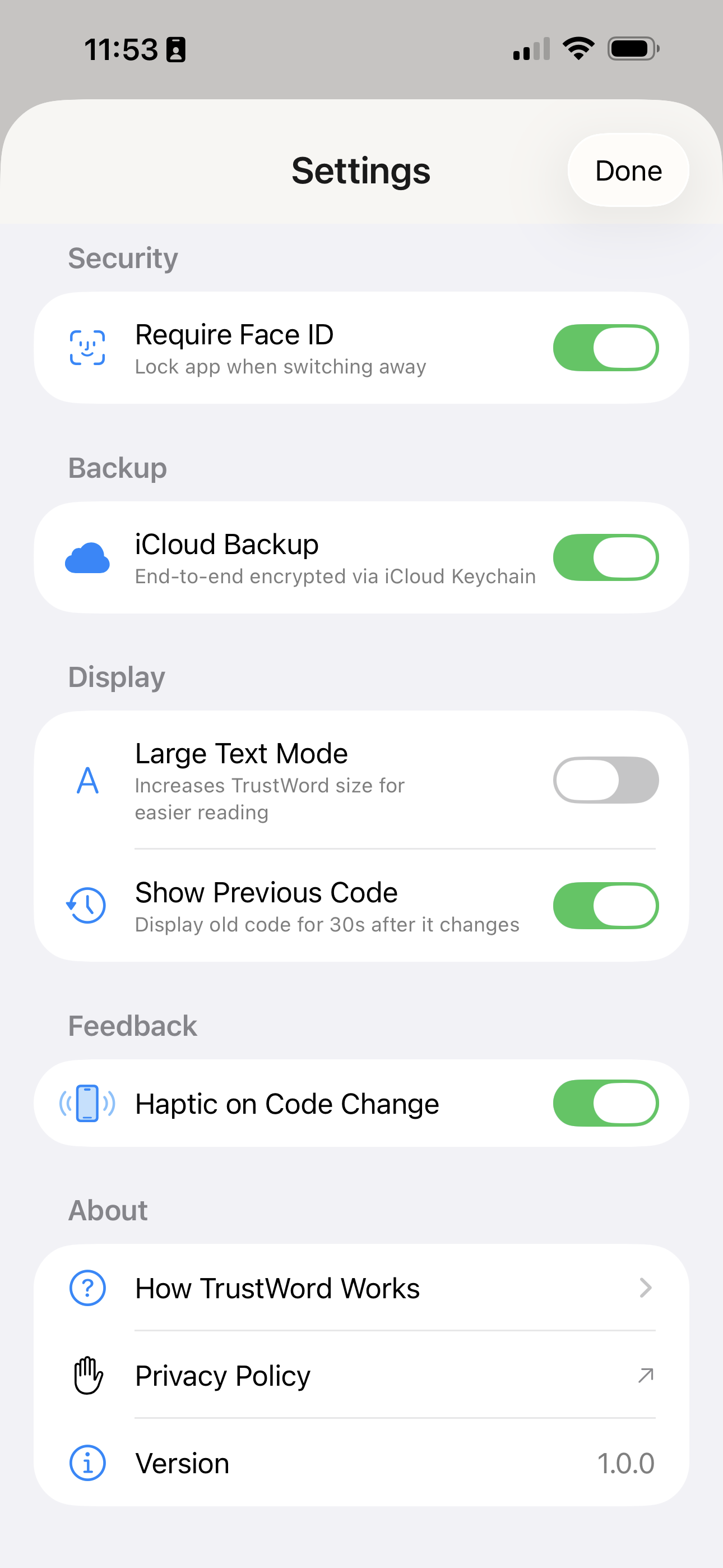
Task: Select the Face ID security icon
Action: tap(87, 347)
